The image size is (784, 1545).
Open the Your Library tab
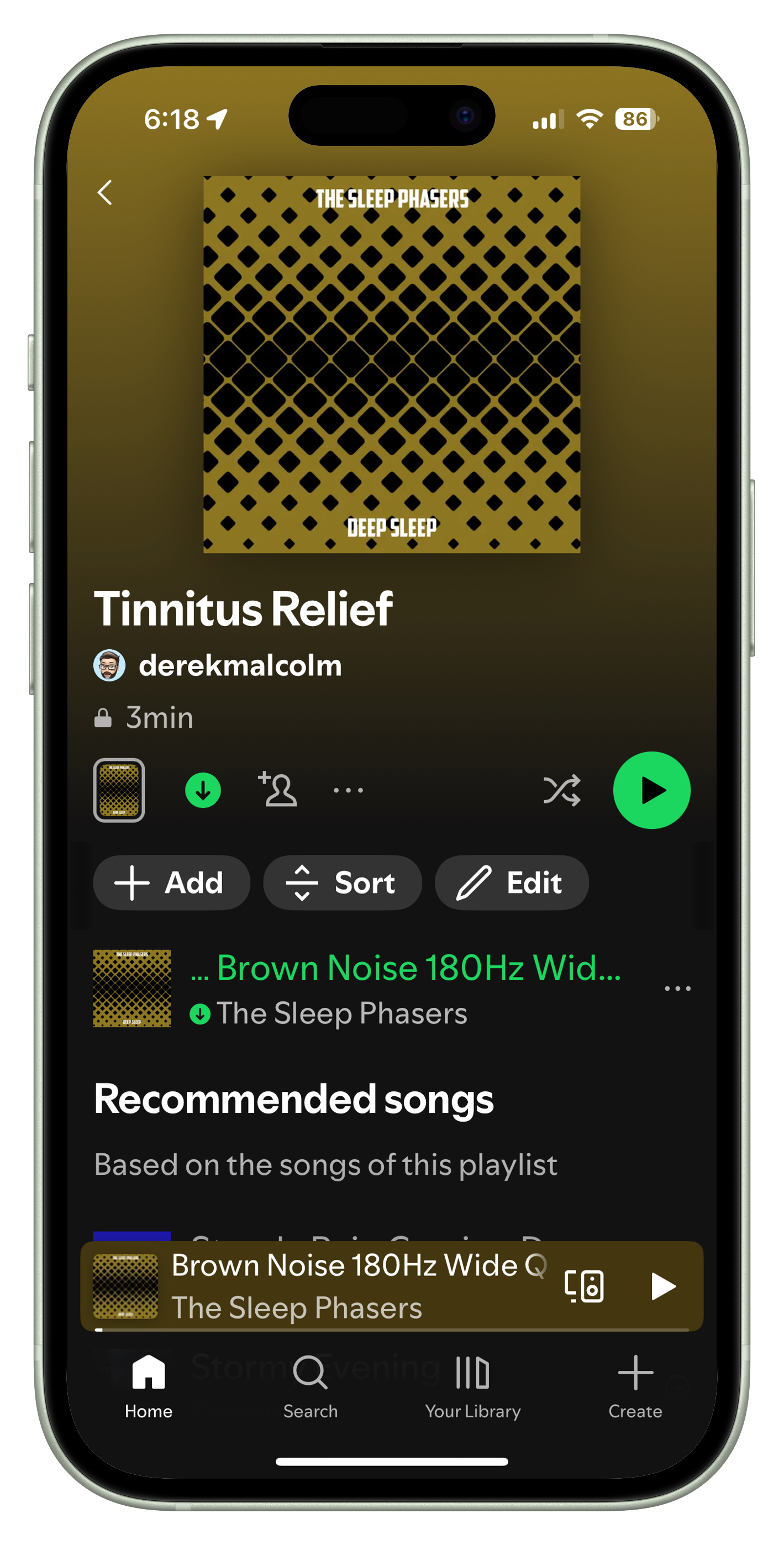click(x=473, y=1386)
